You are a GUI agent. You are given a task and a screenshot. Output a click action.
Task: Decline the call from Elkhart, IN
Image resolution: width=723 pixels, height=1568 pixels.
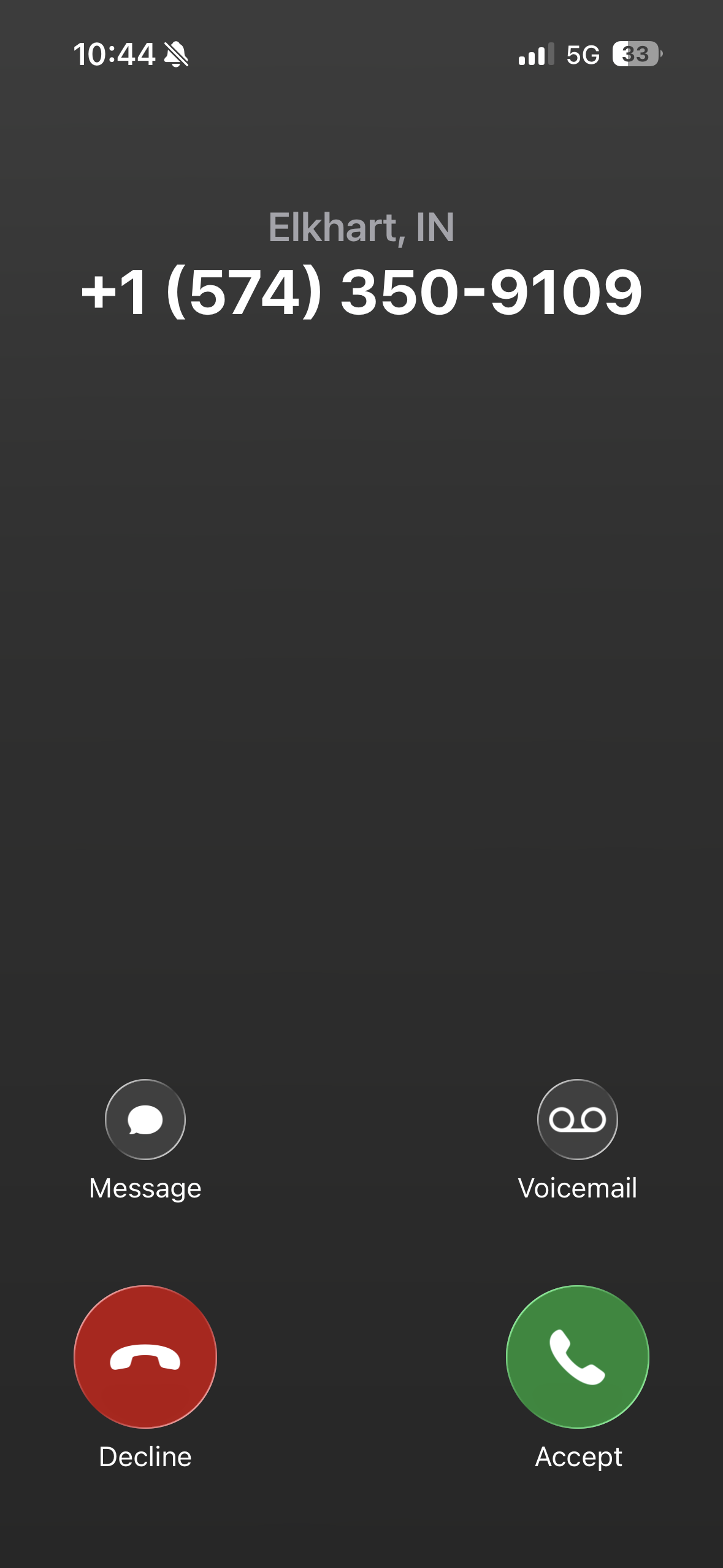tap(145, 1356)
